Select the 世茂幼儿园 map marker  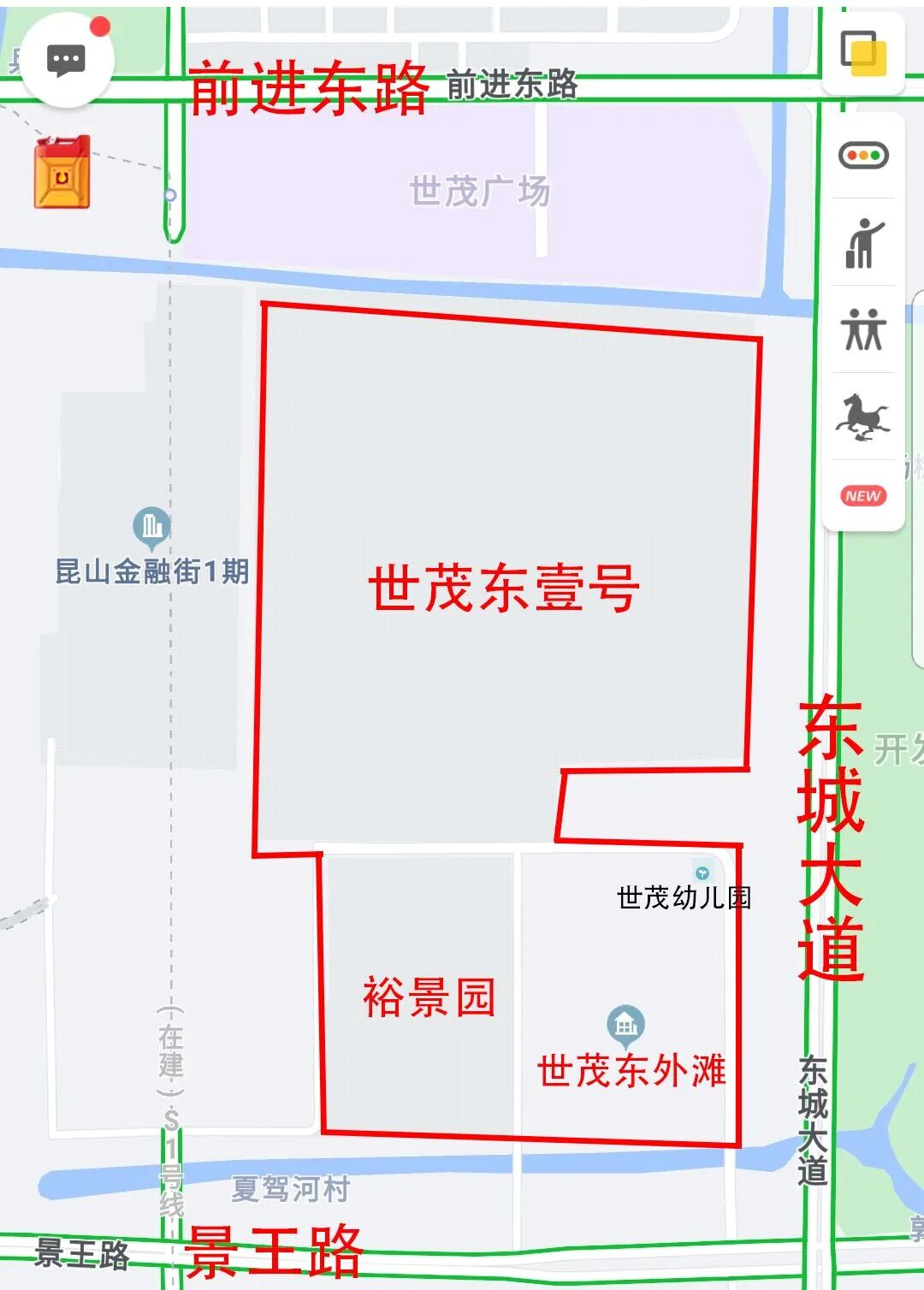[x=702, y=873]
